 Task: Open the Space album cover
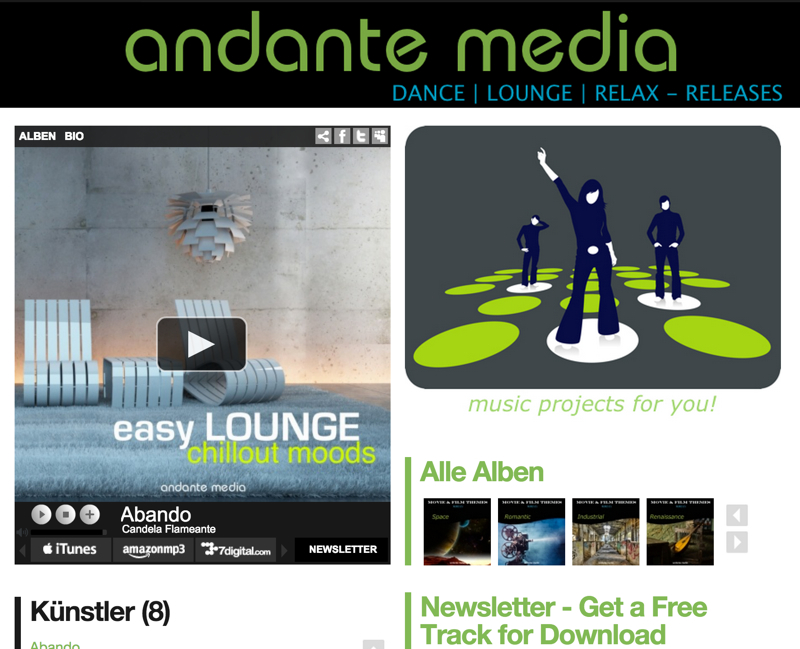coord(457,532)
